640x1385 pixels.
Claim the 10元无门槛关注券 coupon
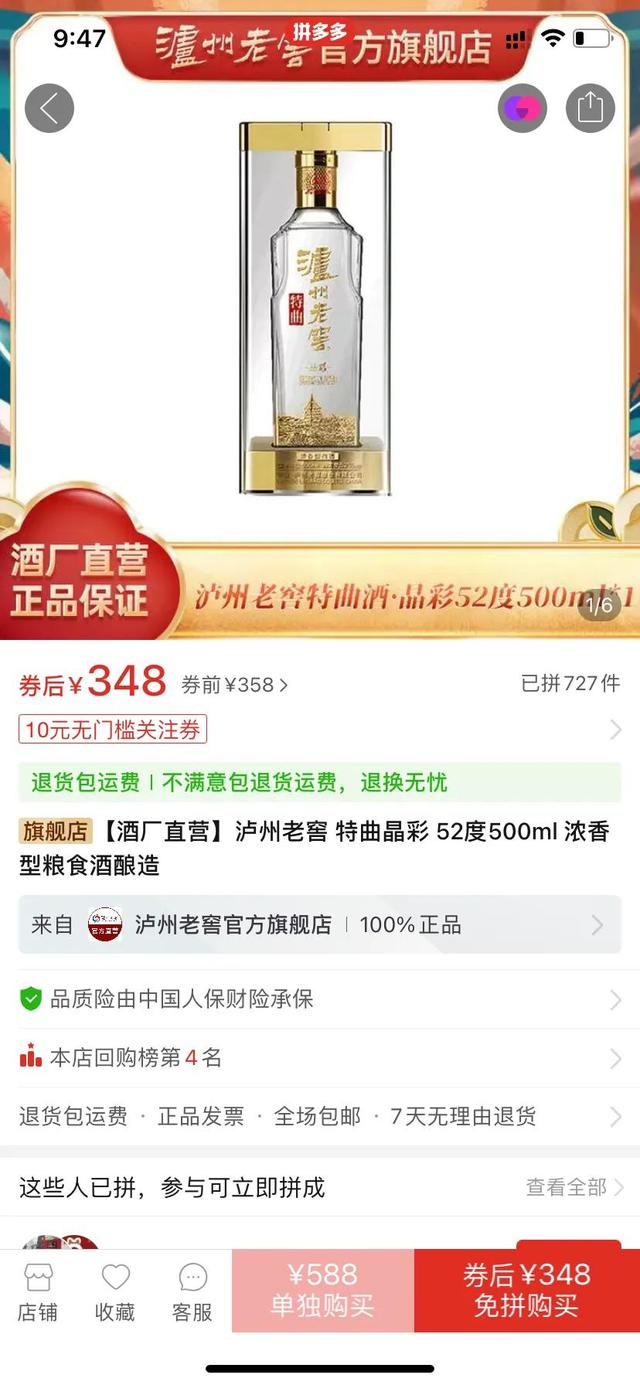point(113,730)
